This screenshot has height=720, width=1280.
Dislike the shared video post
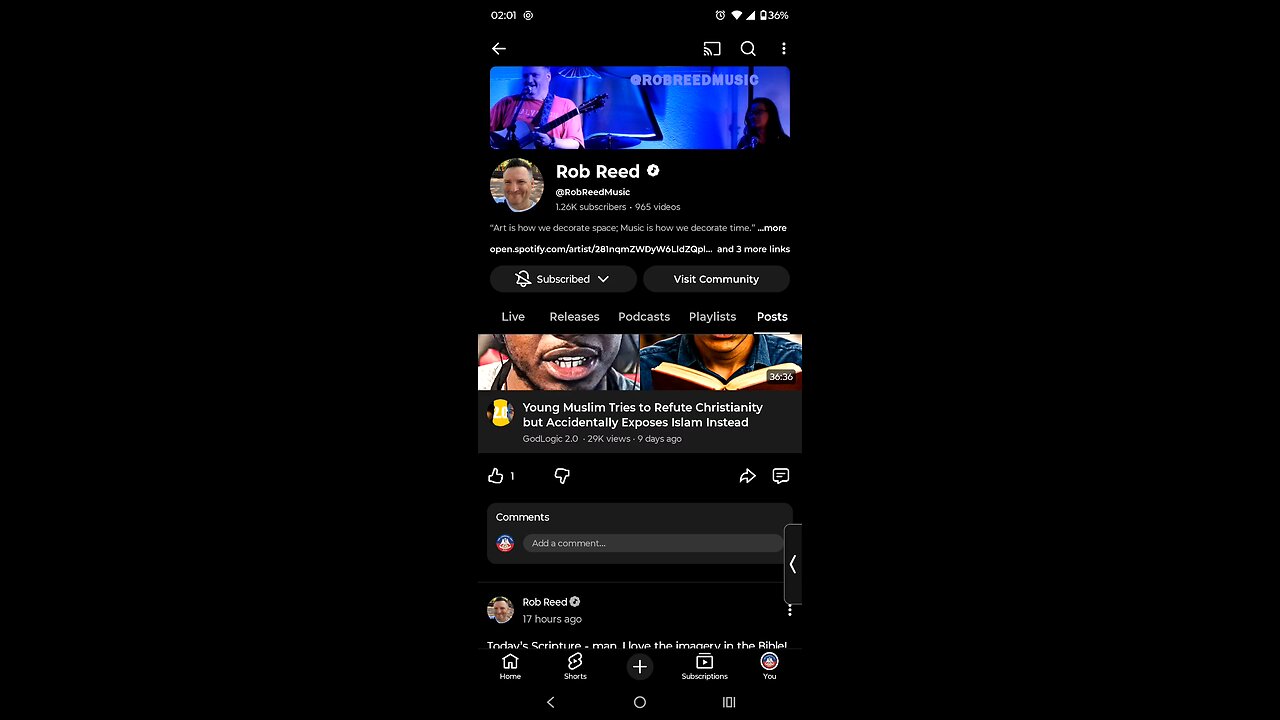(562, 476)
